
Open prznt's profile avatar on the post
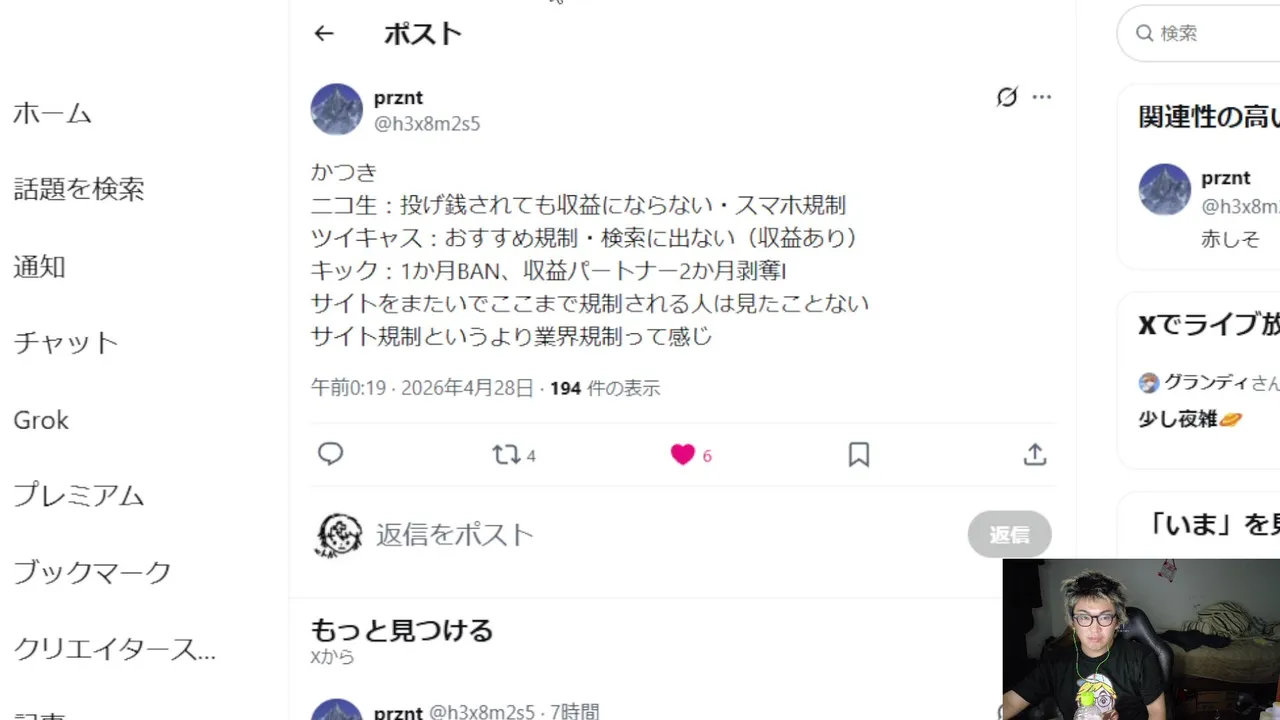(x=337, y=109)
